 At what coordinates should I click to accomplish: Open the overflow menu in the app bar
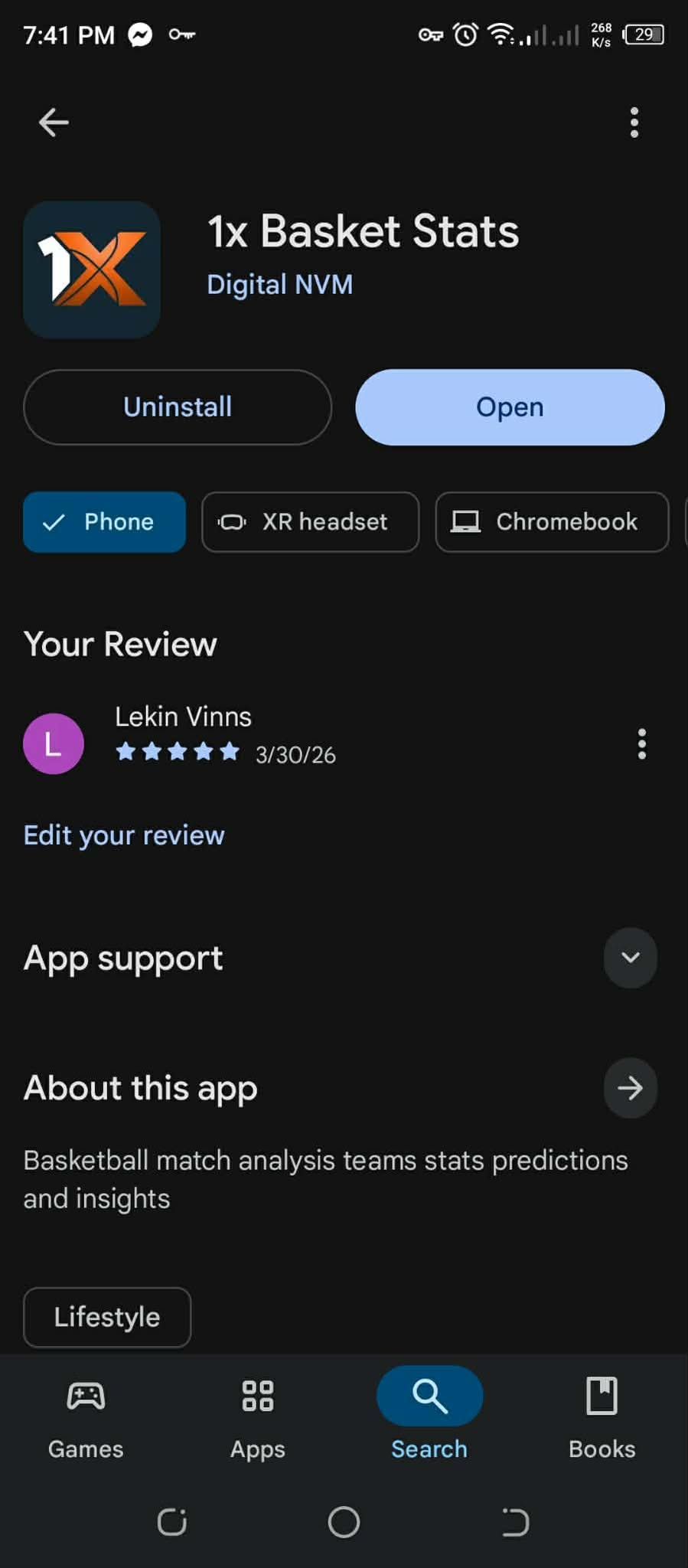coord(634,122)
